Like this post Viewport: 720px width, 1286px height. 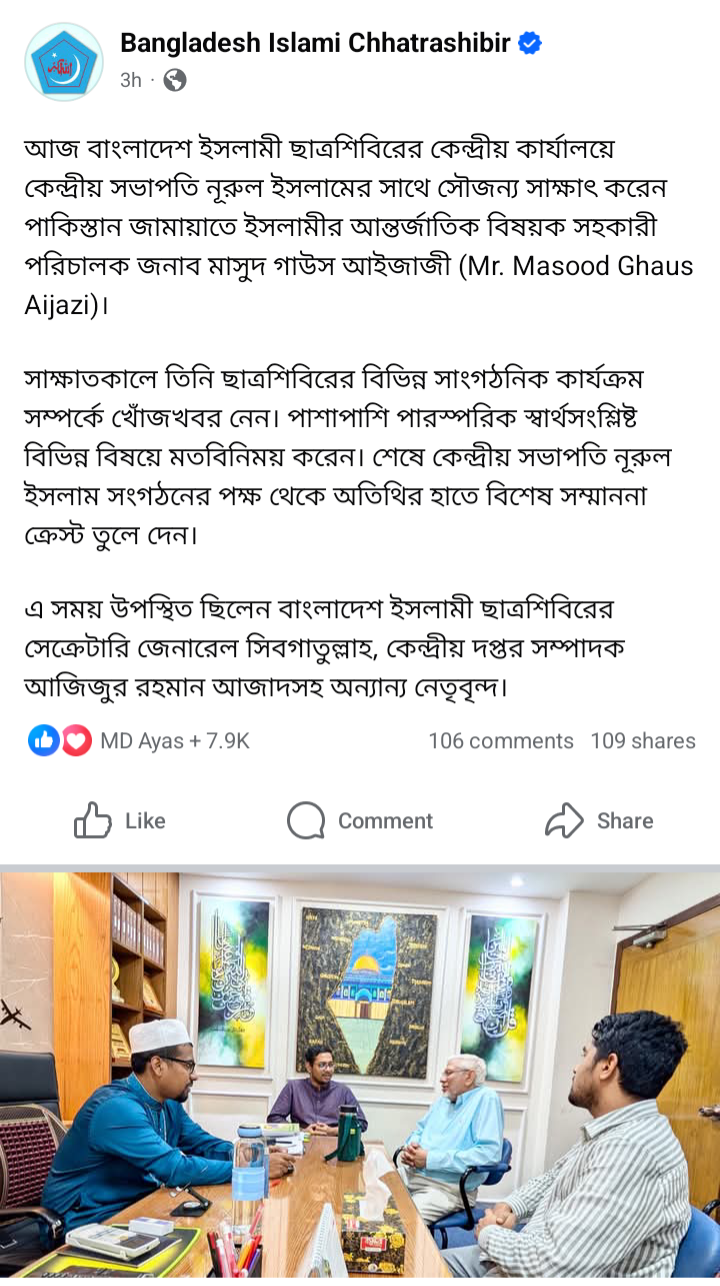tap(119, 821)
